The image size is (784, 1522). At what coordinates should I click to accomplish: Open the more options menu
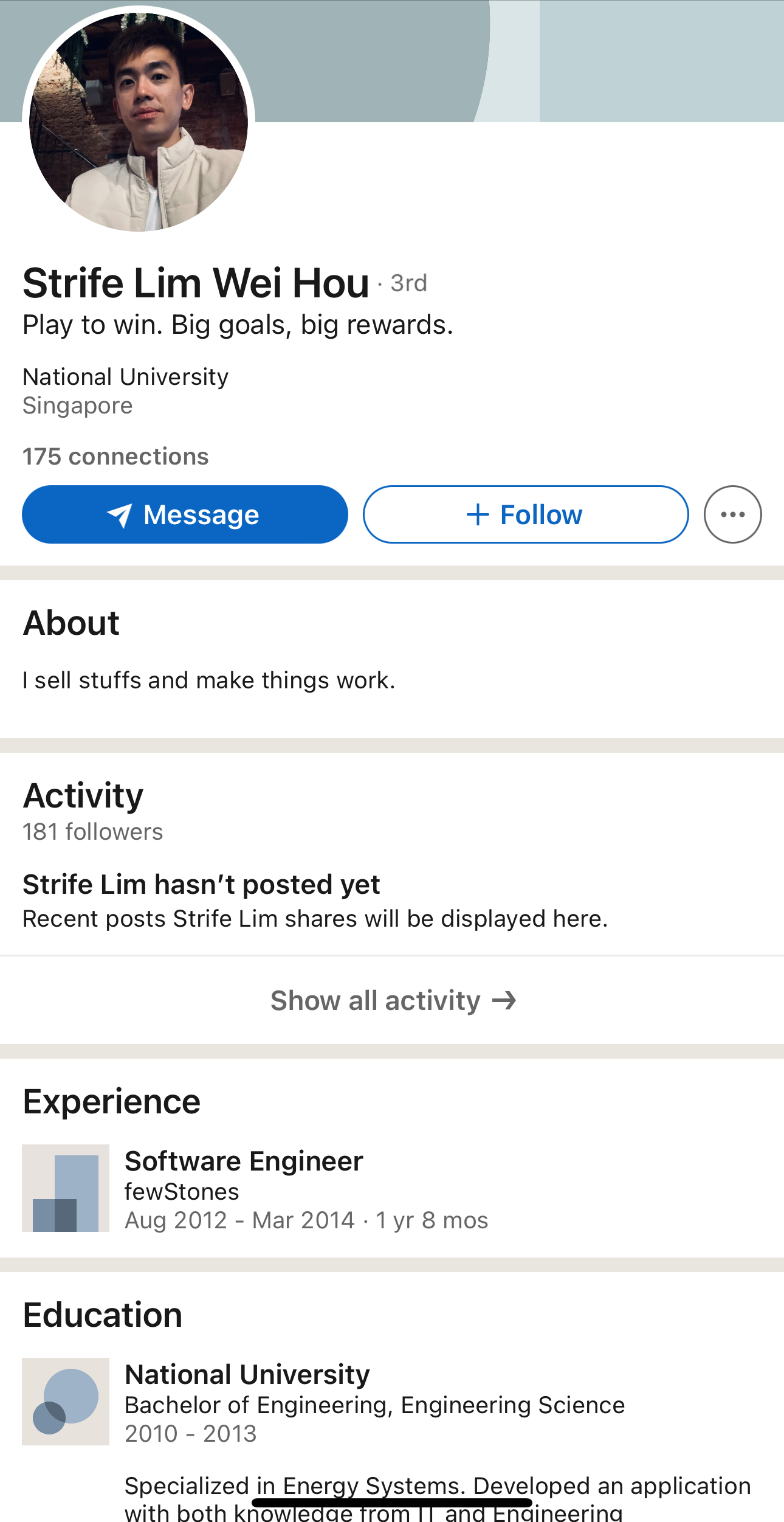(x=732, y=514)
